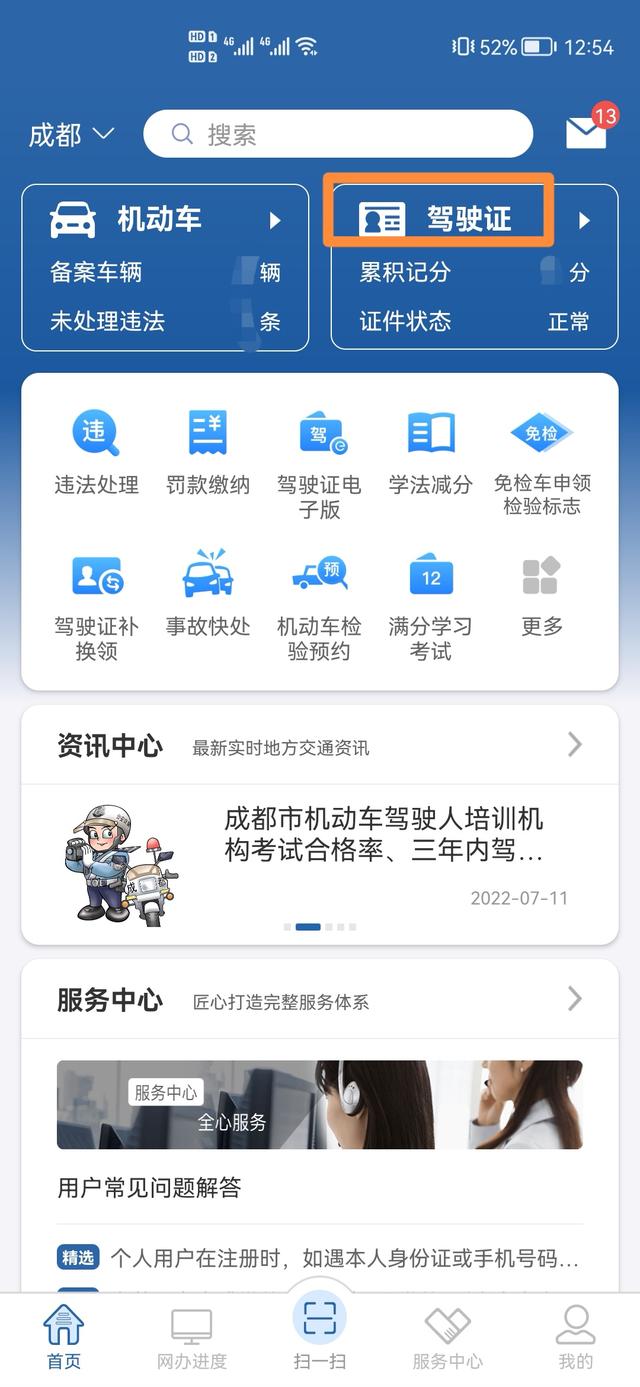Open 罚款缴纳 fine payment
This screenshot has width=640, height=1387.
(208, 453)
